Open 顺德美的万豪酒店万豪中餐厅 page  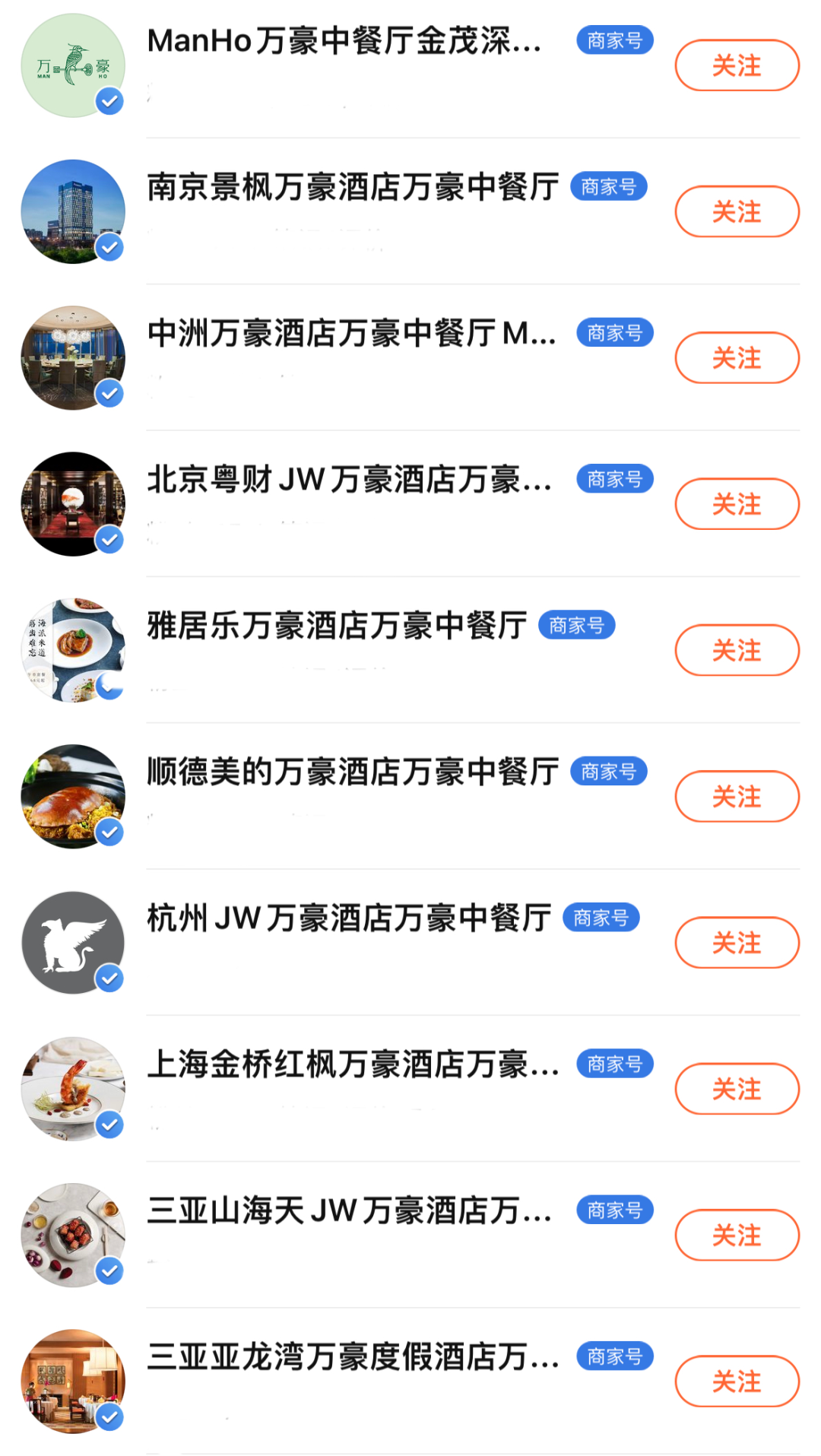point(353,772)
